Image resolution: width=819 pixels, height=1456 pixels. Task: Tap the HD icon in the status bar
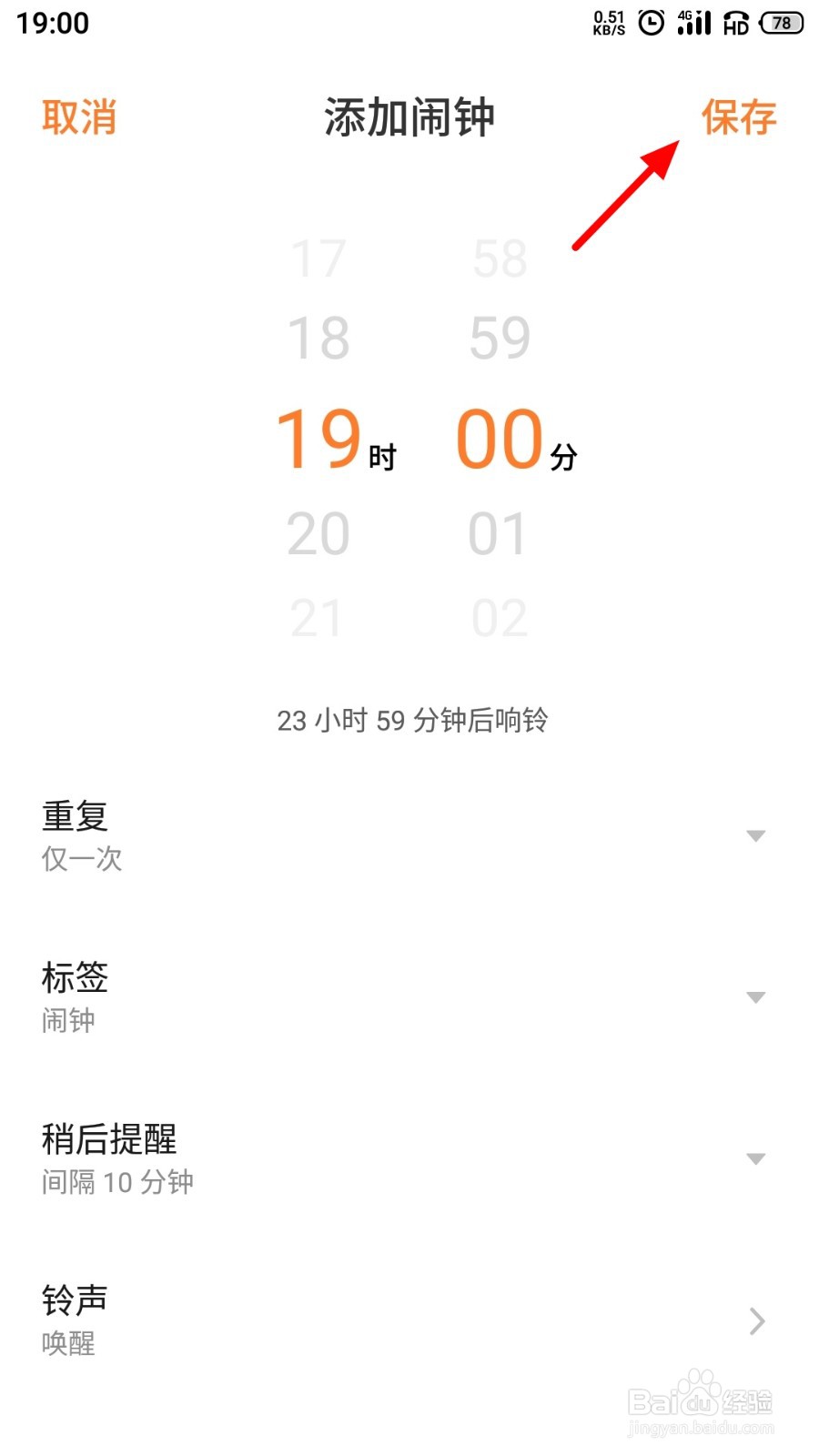pos(733,24)
